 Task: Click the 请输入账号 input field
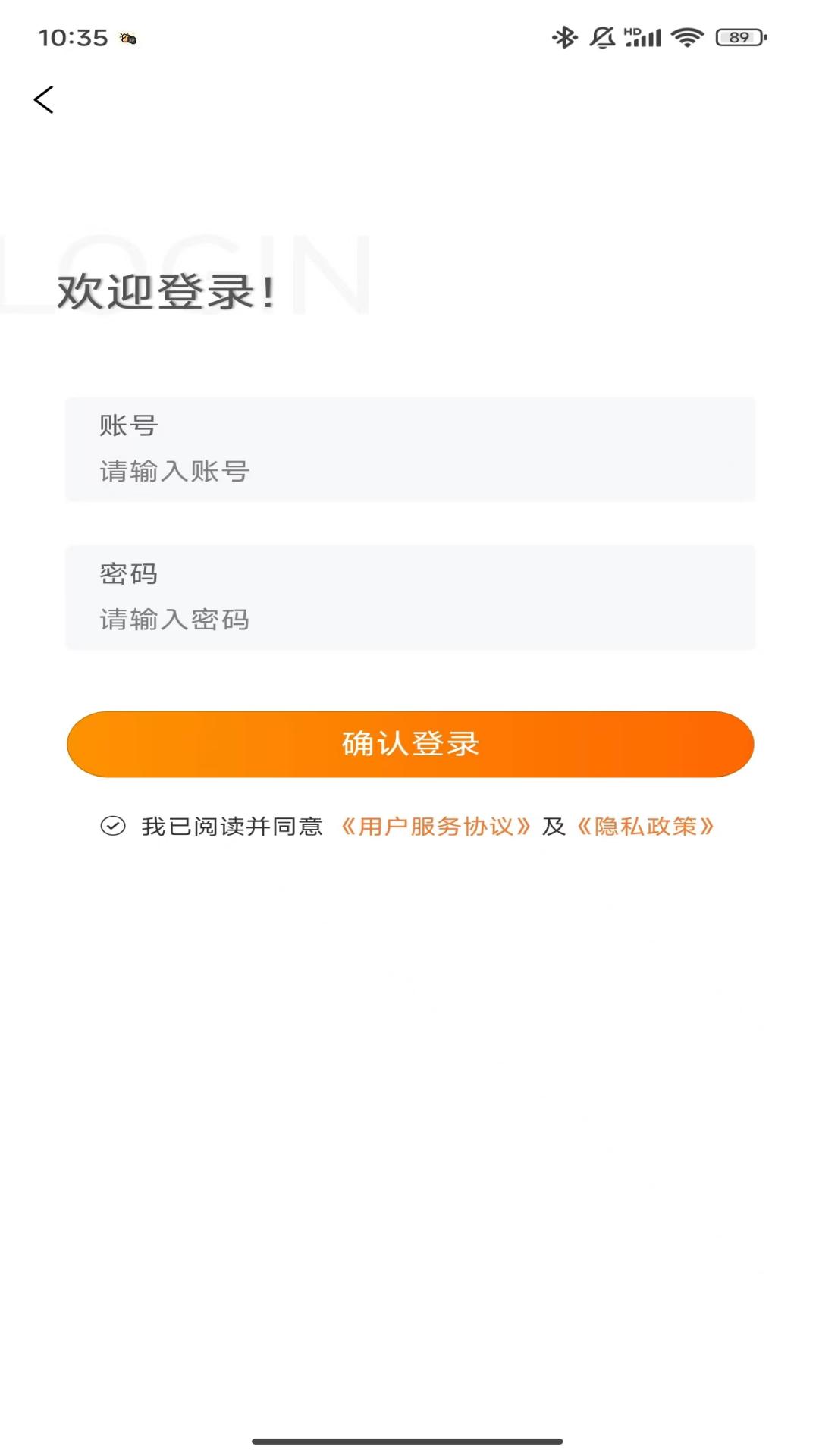(x=409, y=470)
